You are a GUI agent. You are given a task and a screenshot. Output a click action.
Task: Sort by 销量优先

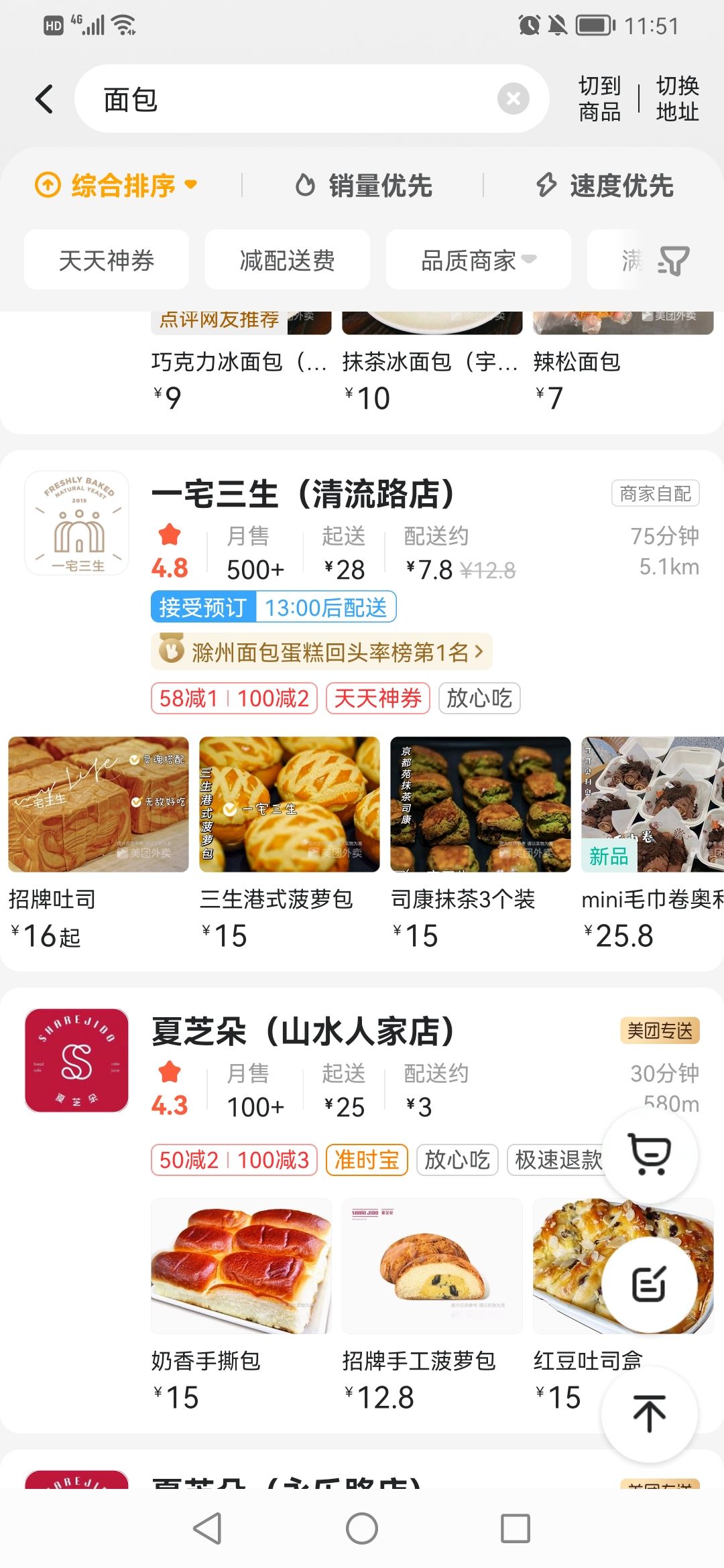[x=363, y=185]
